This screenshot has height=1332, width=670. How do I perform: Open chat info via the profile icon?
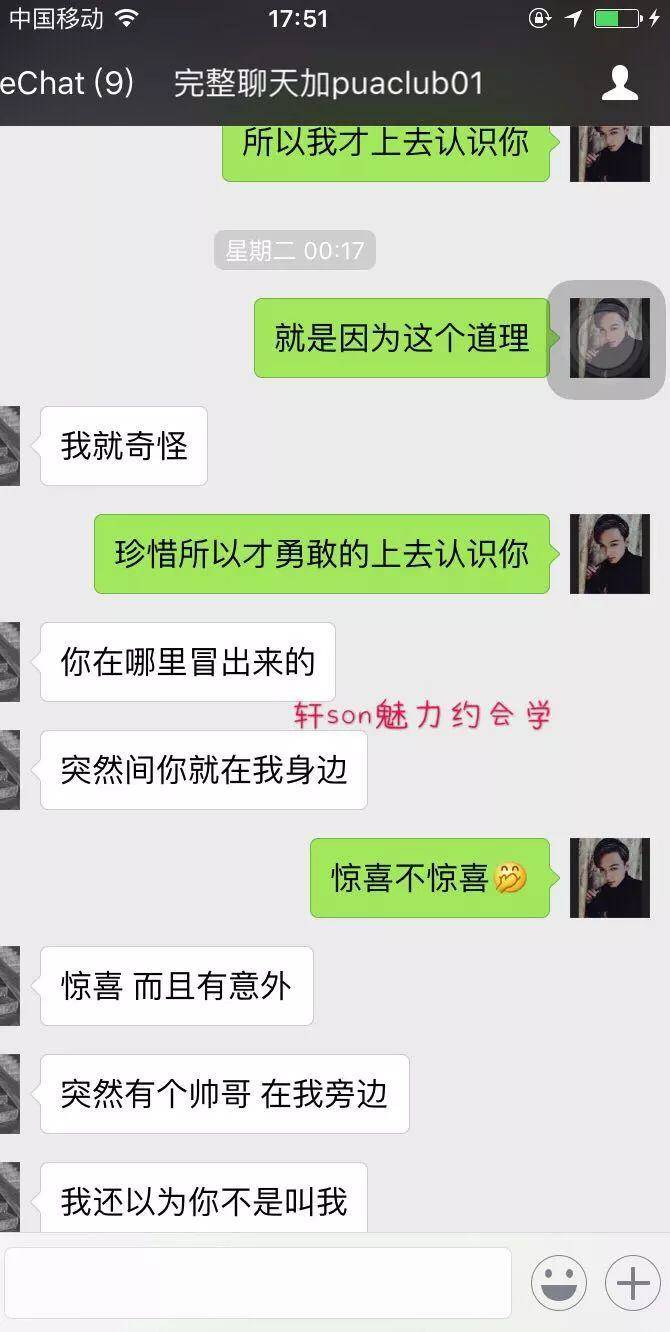[619, 83]
